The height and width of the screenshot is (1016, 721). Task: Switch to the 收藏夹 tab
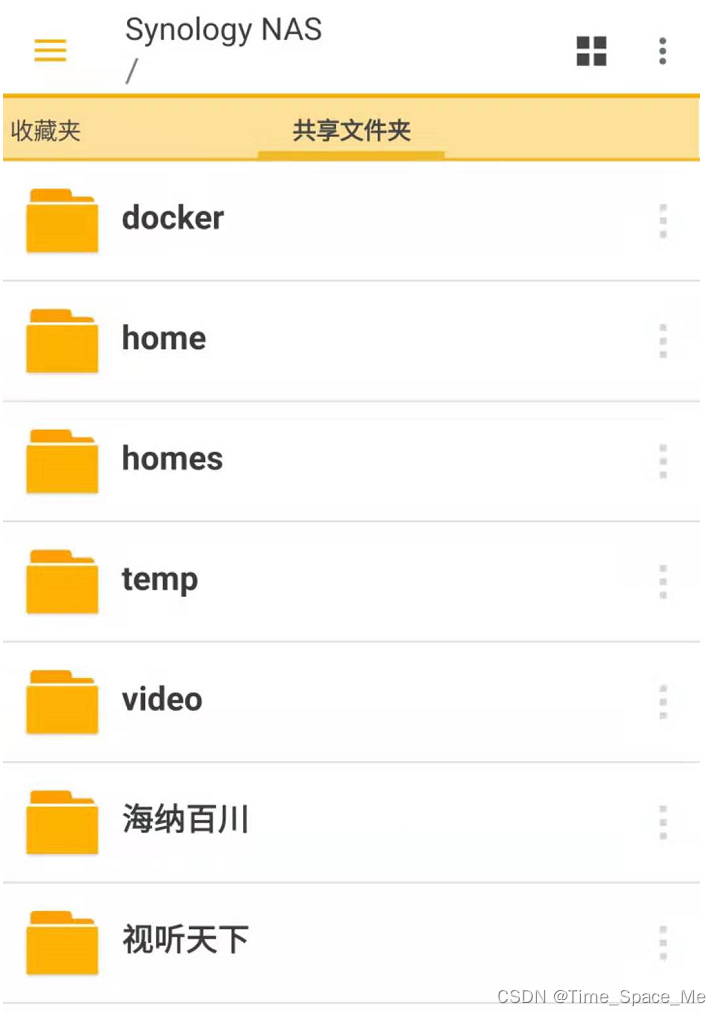coord(45,128)
